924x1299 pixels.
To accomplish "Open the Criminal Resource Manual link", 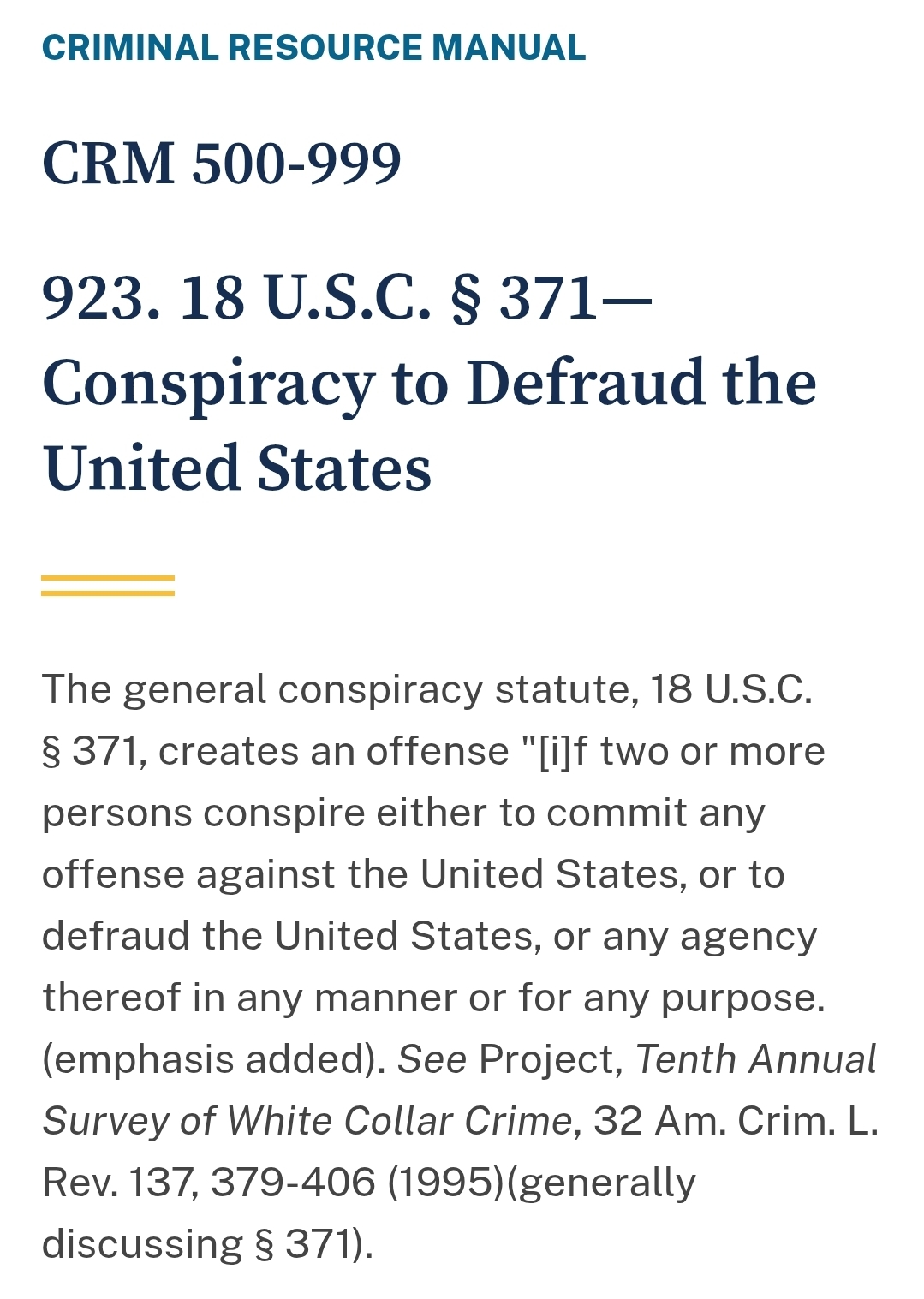I will tap(313, 48).
